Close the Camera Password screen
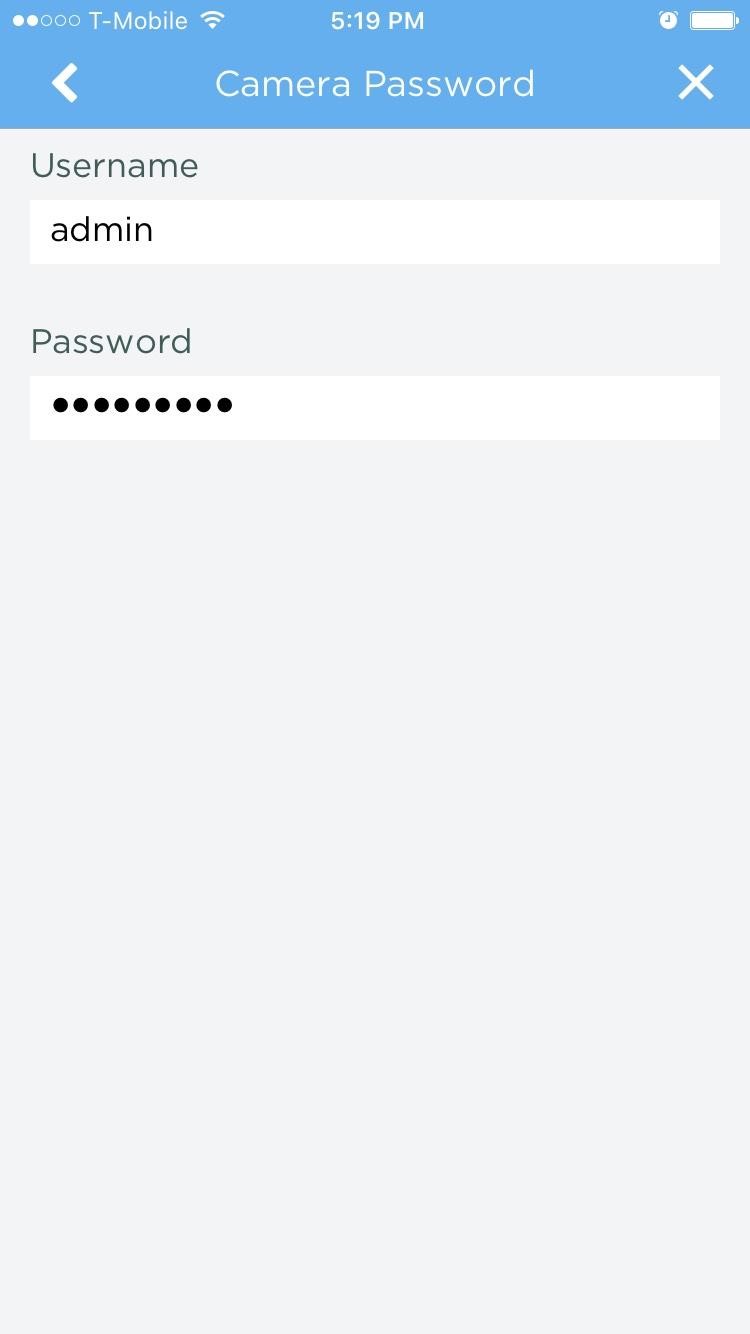 coord(695,83)
